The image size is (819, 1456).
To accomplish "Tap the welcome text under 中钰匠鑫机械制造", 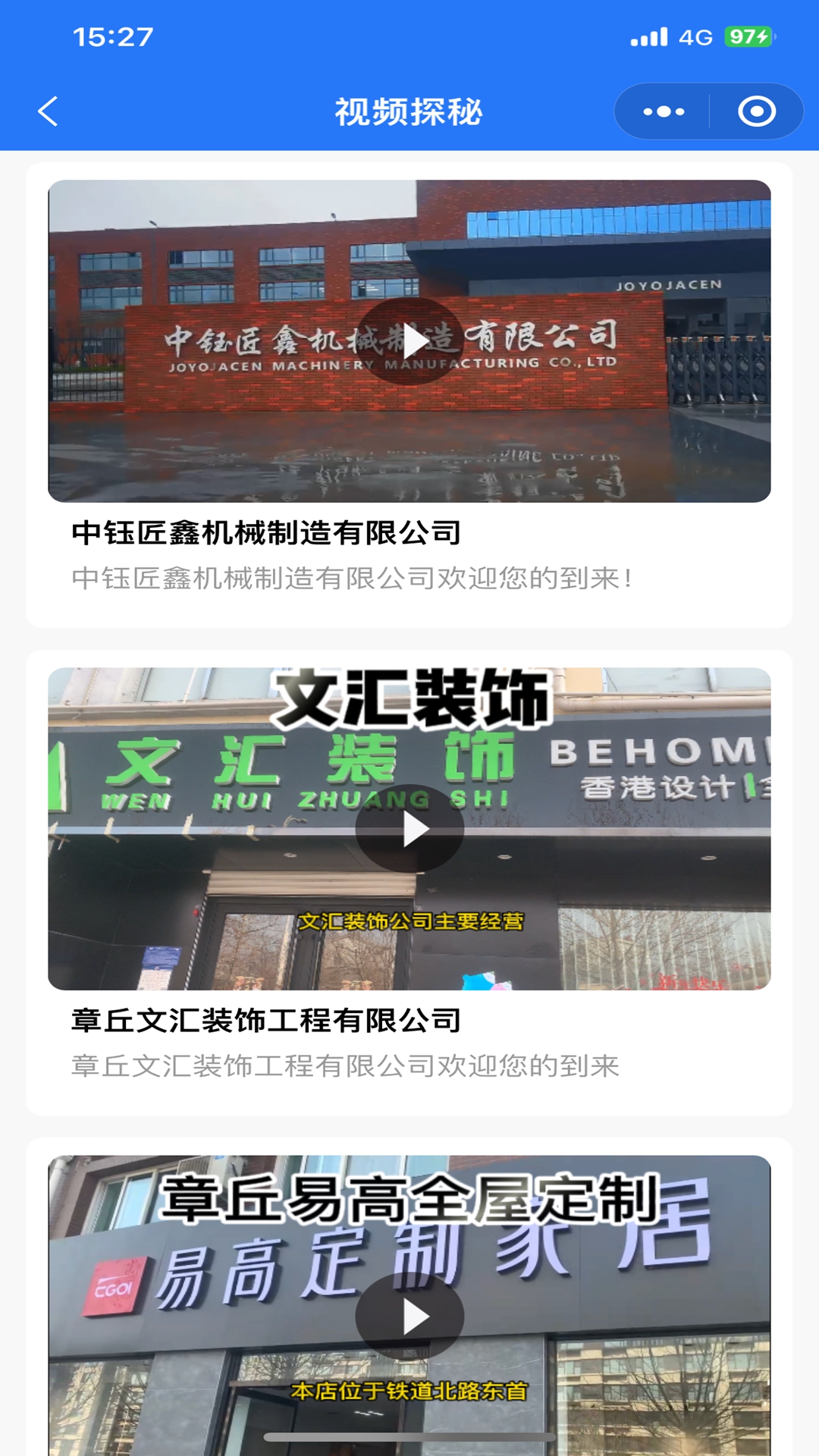I will pyautogui.click(x=353, y=578).
